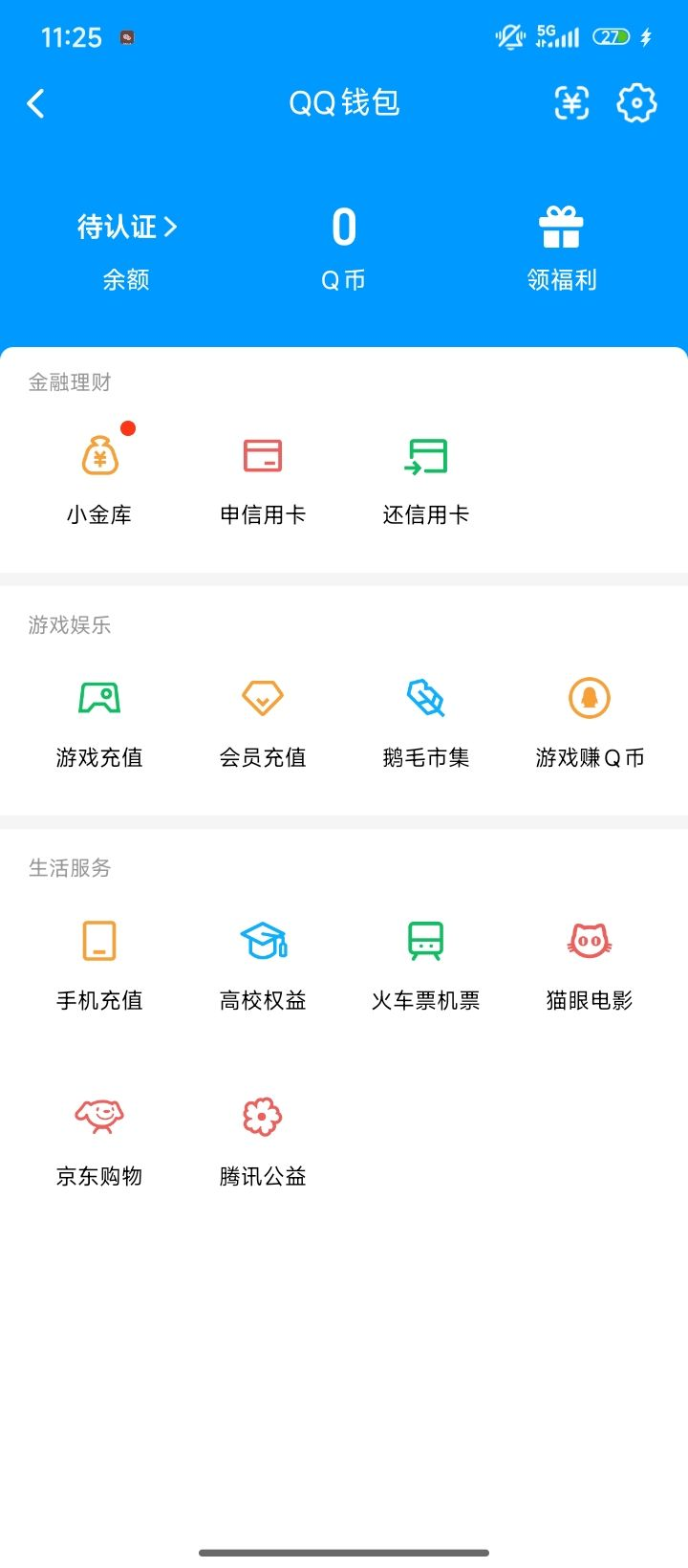Open 小金库
688x1568 pixels.
coord(99,478)
